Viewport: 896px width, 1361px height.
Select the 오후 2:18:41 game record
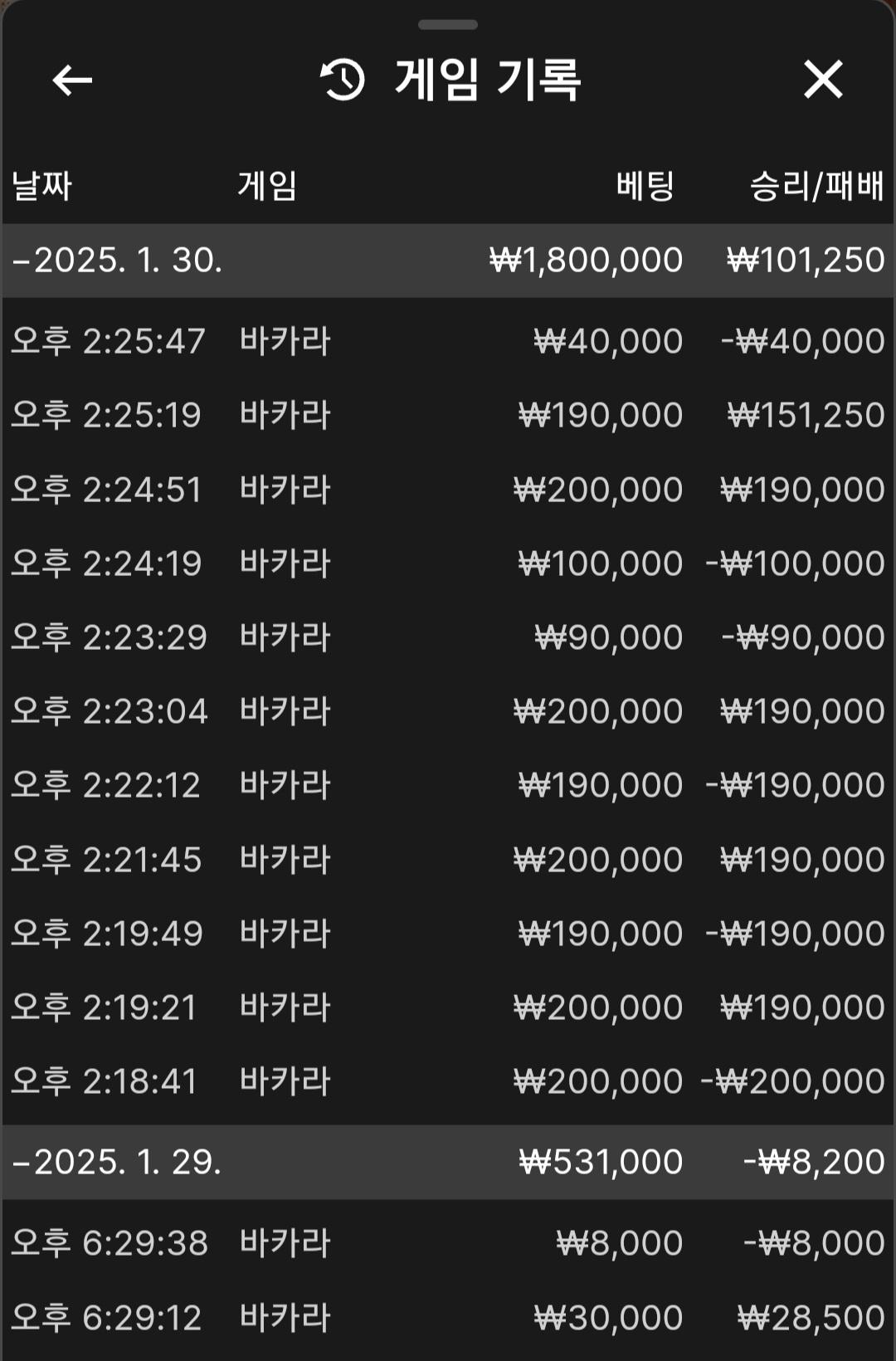[448, 1081]
